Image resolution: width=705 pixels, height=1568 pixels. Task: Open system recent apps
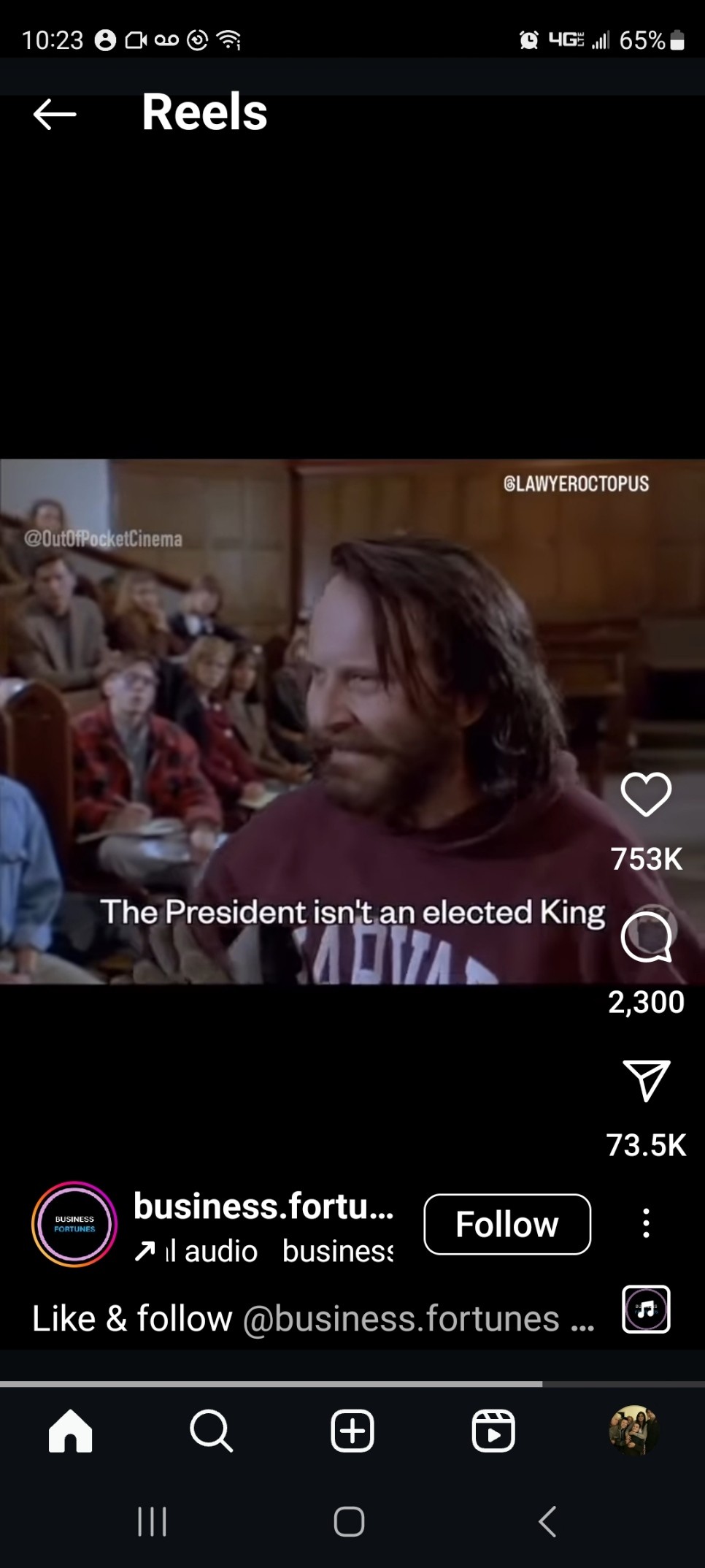pyautogui.click(x=153, y=1522)
